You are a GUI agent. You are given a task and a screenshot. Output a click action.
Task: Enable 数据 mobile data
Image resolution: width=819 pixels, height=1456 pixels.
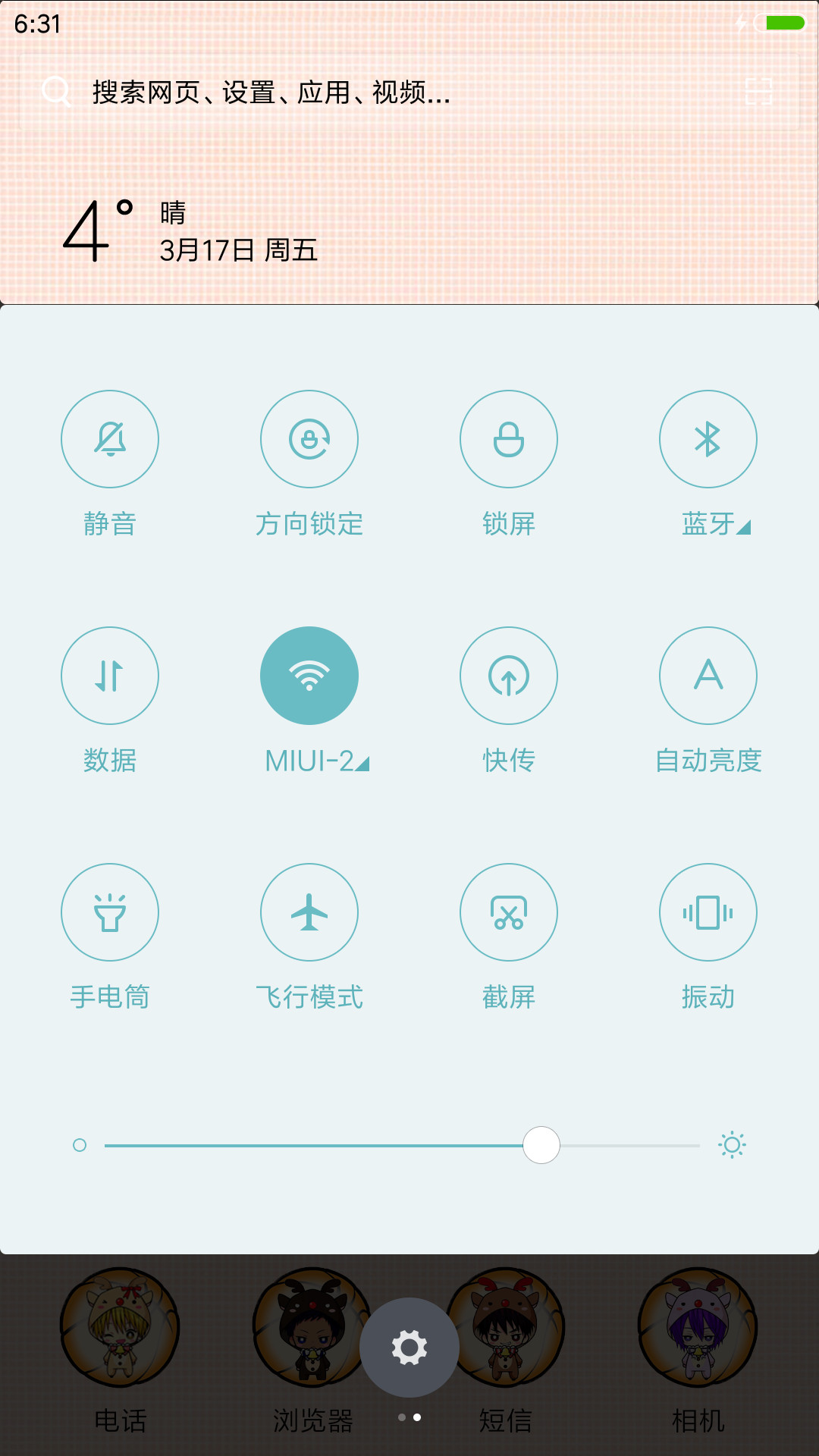point(110,676)
